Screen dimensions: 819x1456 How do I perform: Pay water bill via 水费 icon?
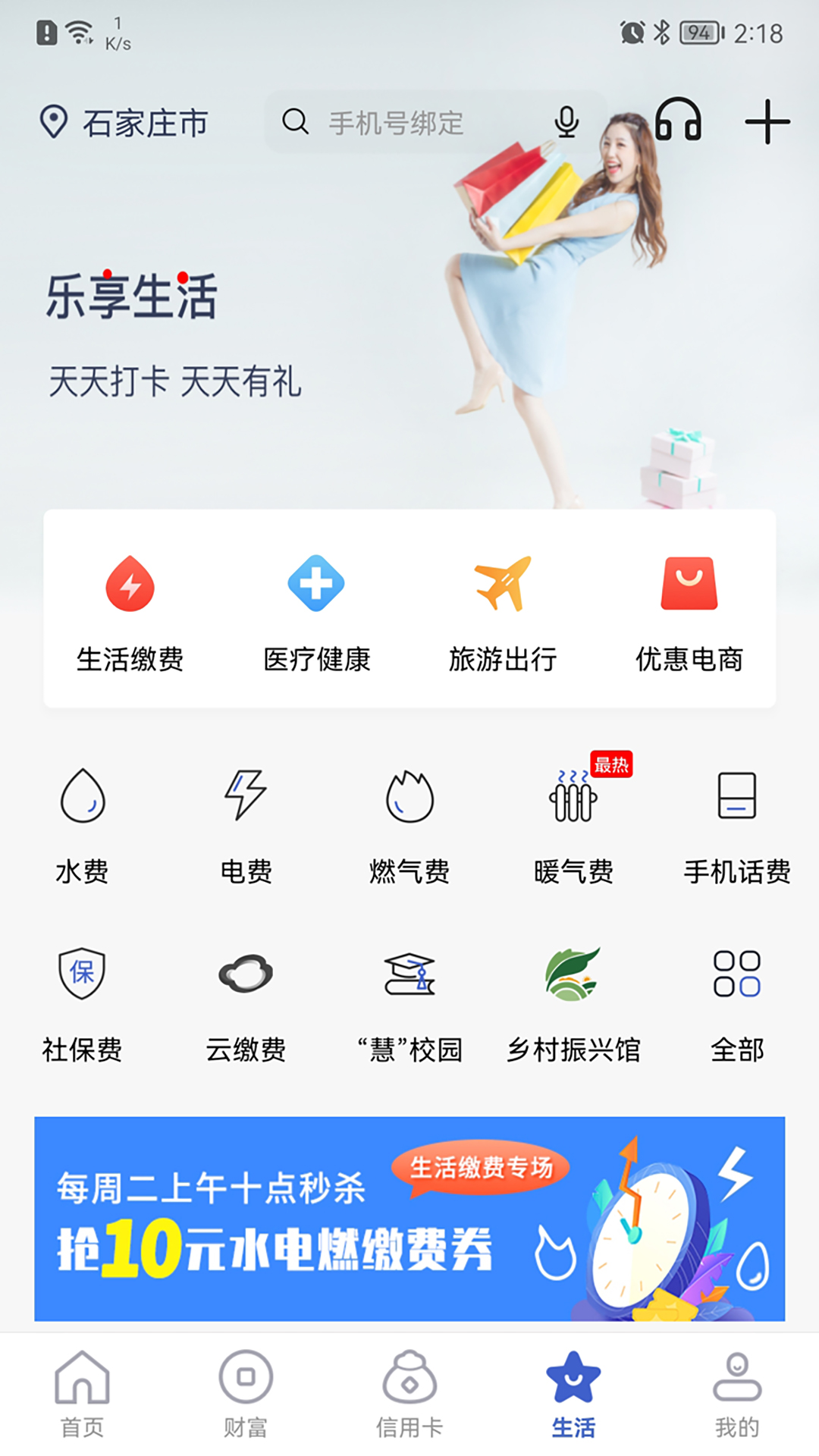[x=81, y=827]
